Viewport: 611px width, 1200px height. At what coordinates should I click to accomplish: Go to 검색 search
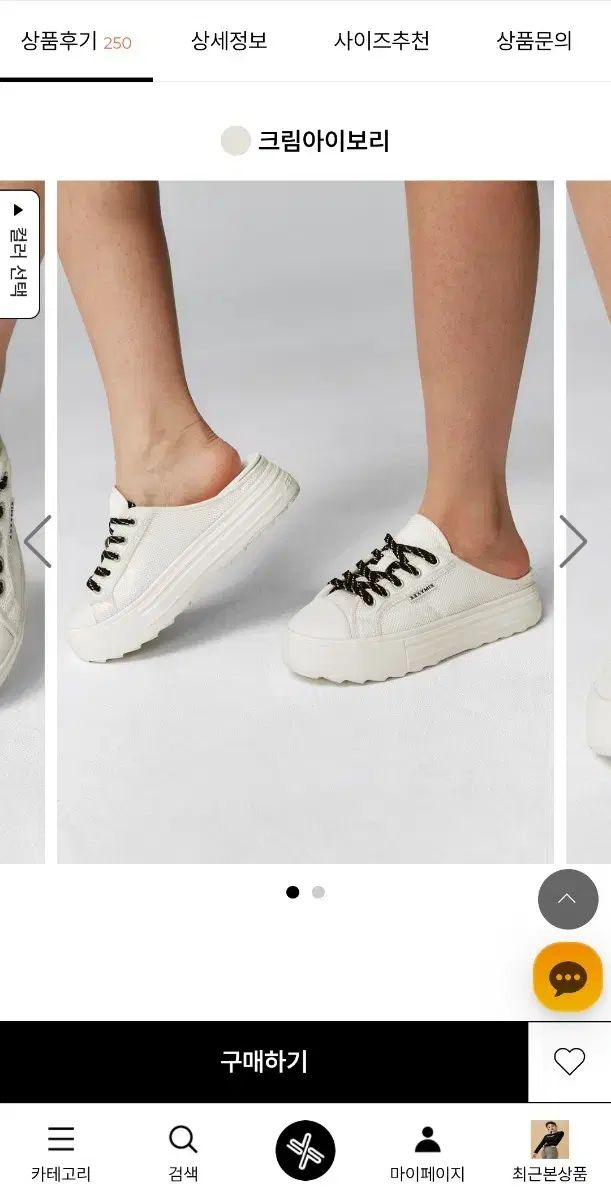[183, 1152]
